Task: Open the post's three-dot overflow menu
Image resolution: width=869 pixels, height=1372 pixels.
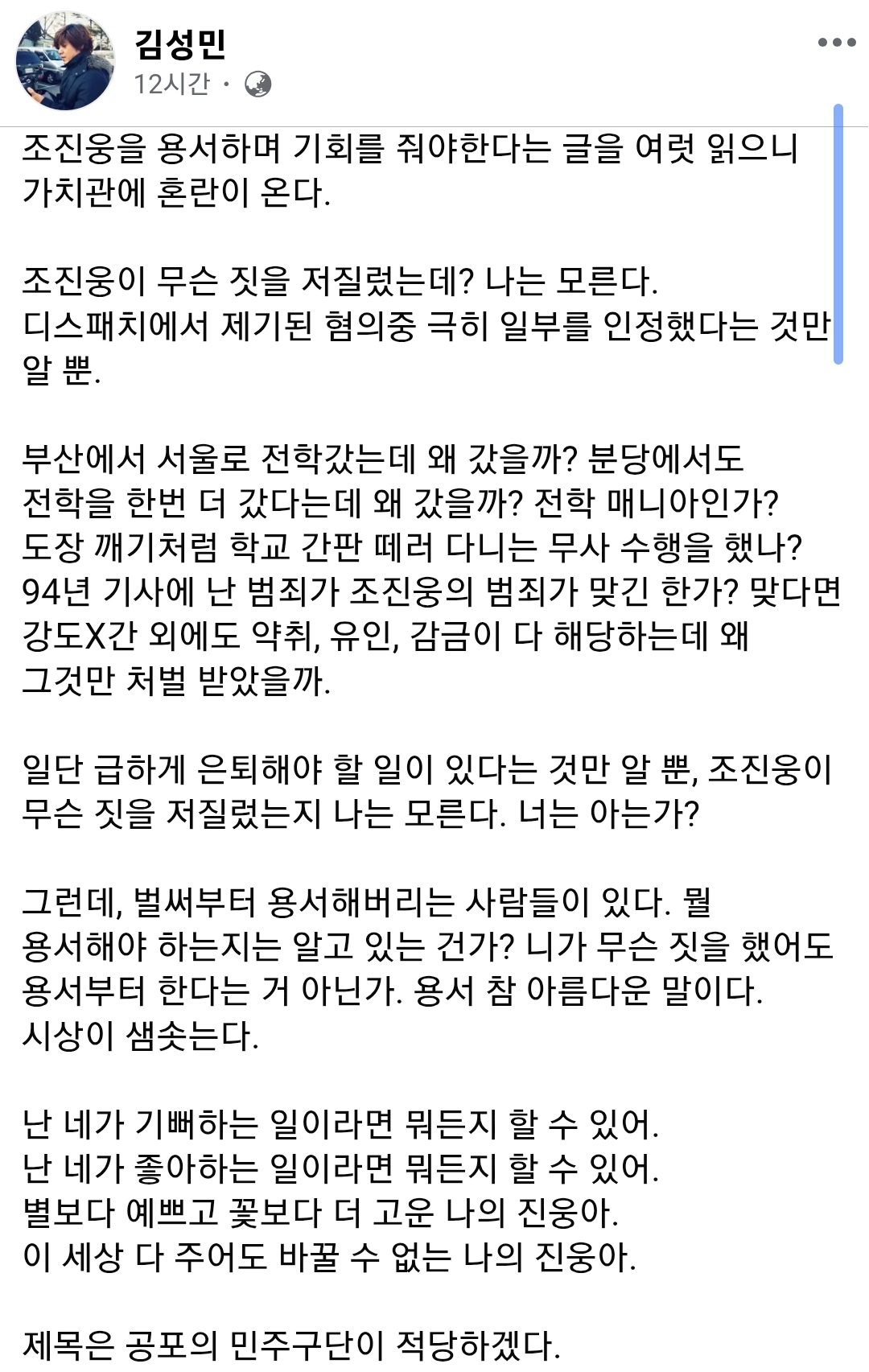Action: tap(837, 43)
